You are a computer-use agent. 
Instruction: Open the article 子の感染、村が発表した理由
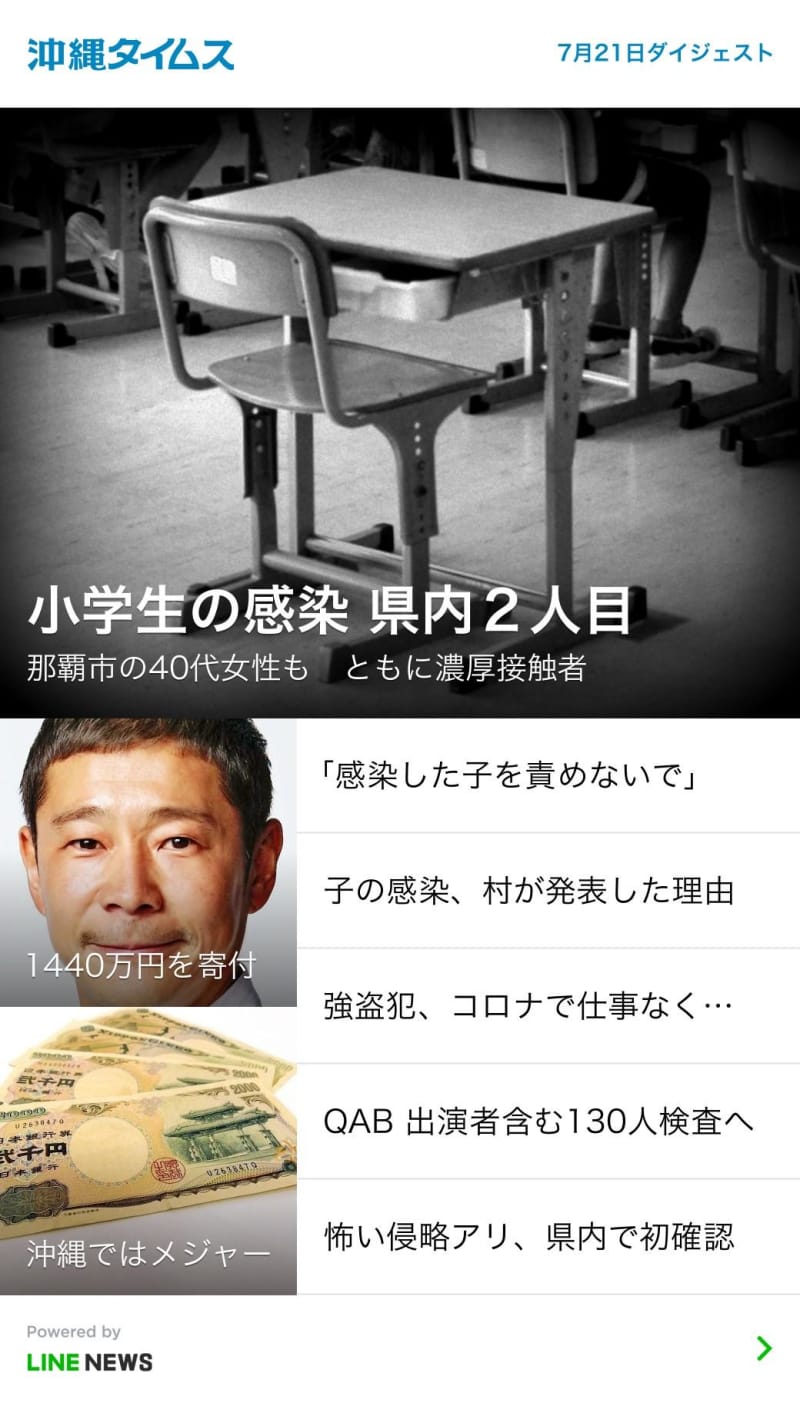coord(548,890)
